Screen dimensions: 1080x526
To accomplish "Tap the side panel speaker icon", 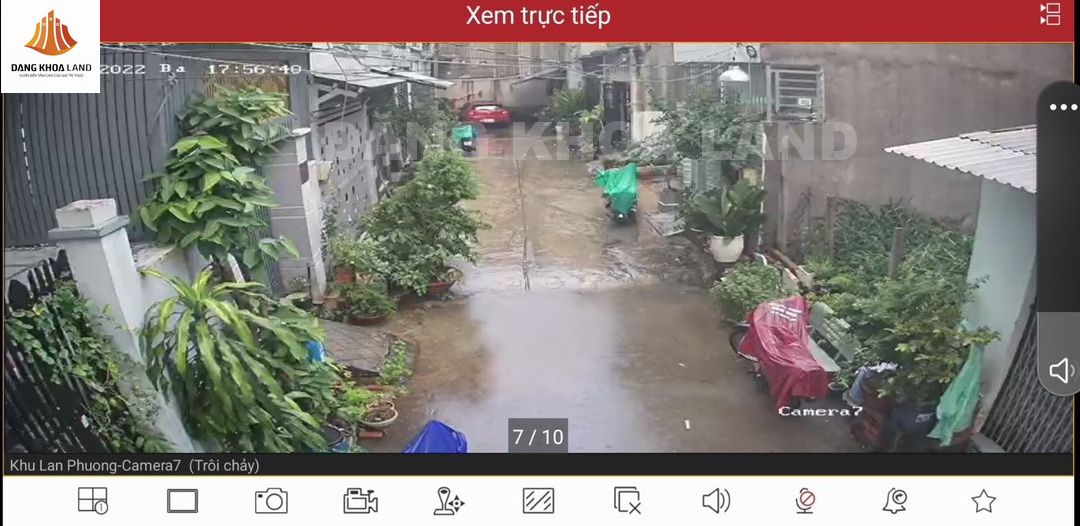I will (1061, 371).
